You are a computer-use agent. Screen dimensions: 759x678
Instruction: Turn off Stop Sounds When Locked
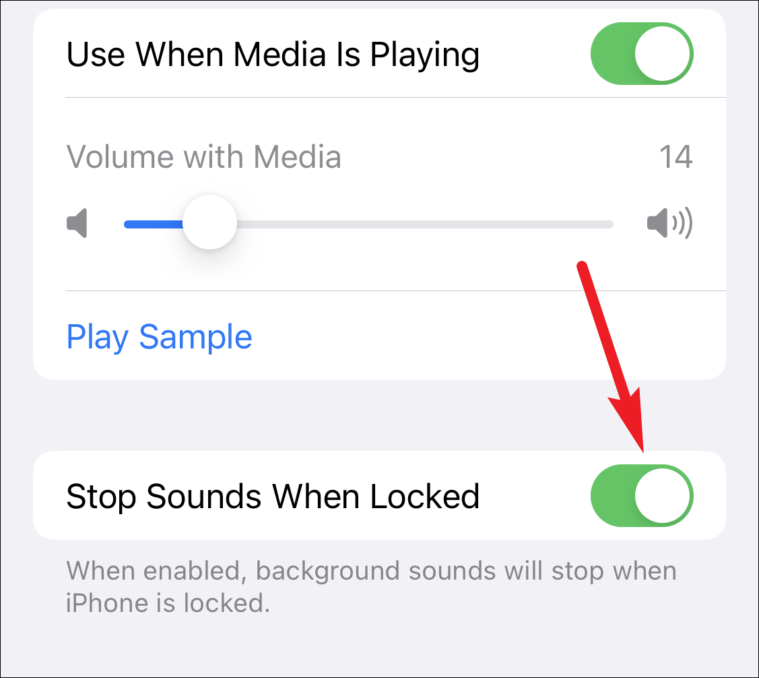point(641,495)
